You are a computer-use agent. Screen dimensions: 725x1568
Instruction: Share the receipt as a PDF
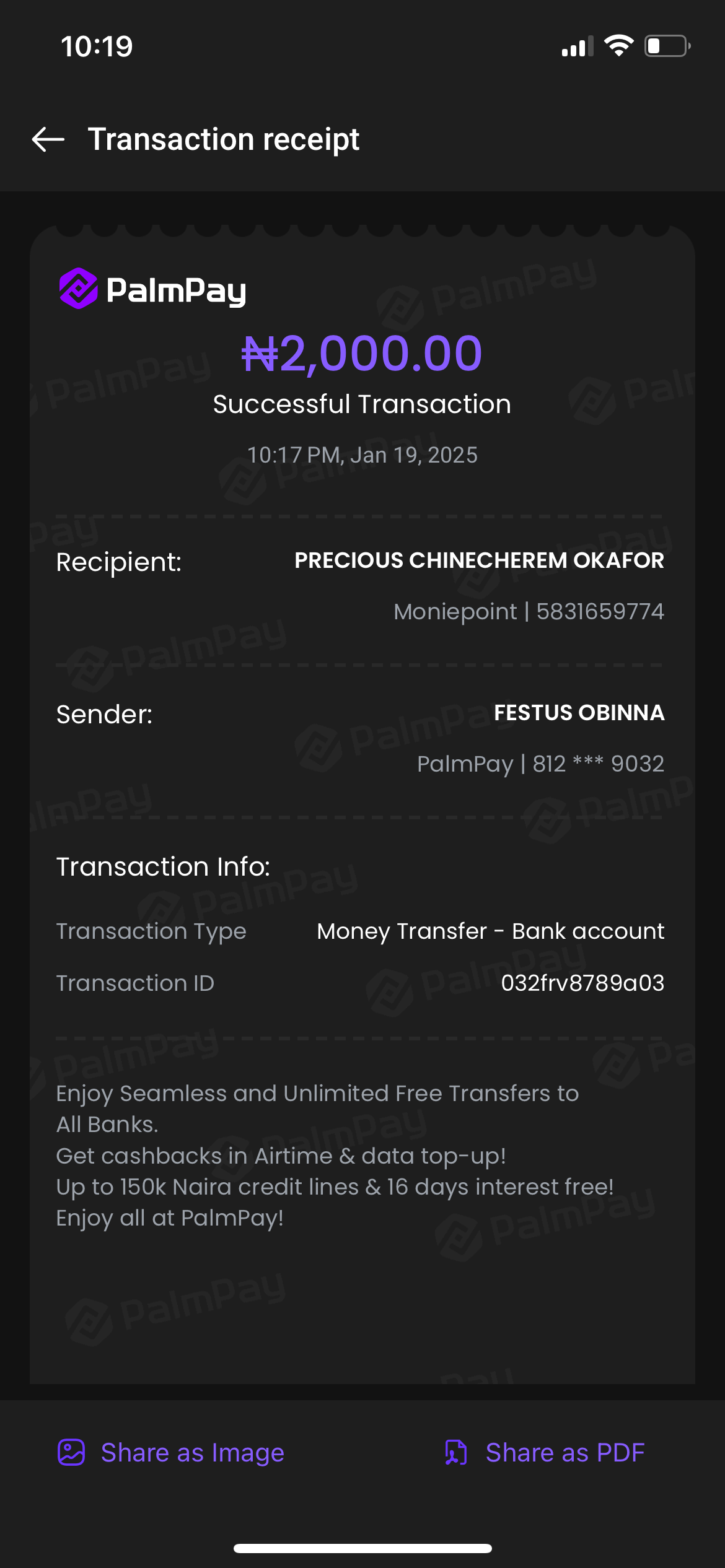click(545, 1453)
